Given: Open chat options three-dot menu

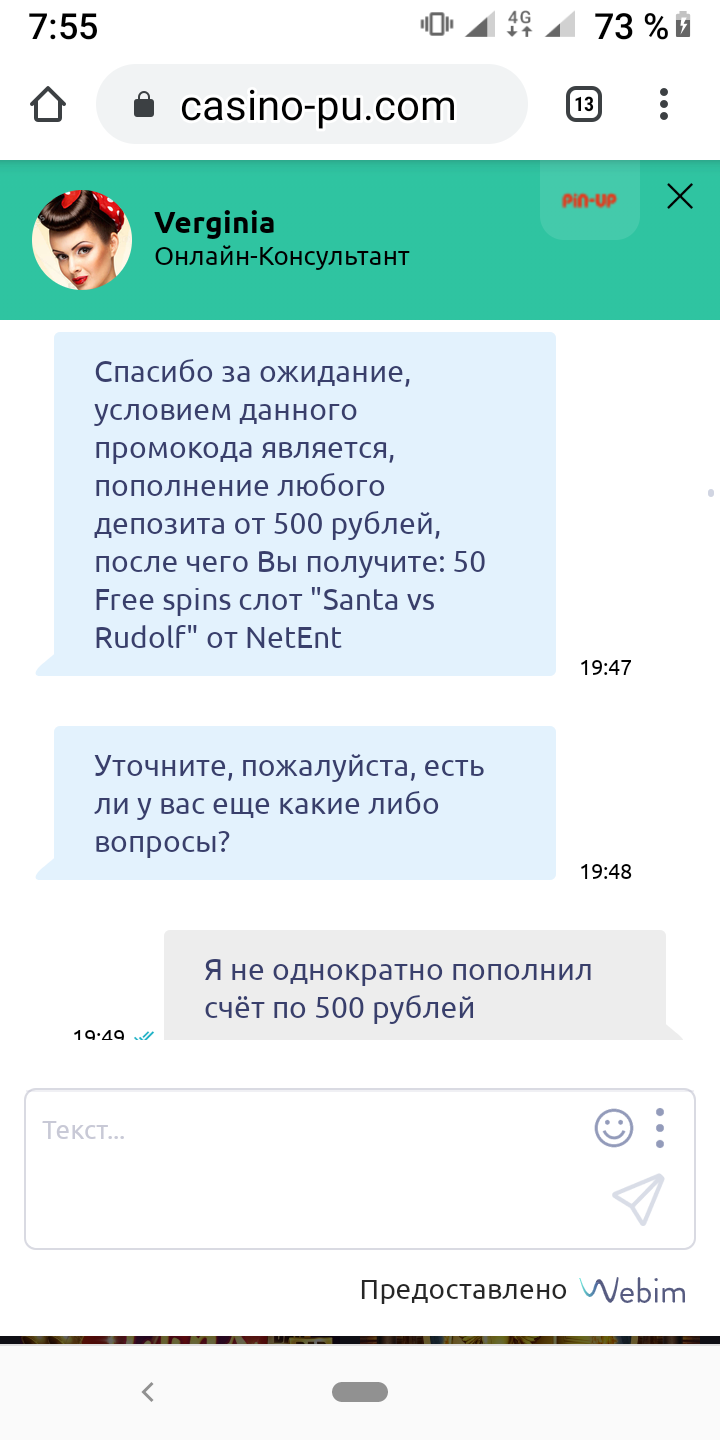Looking at the screenshot, I should (660, 1128).
